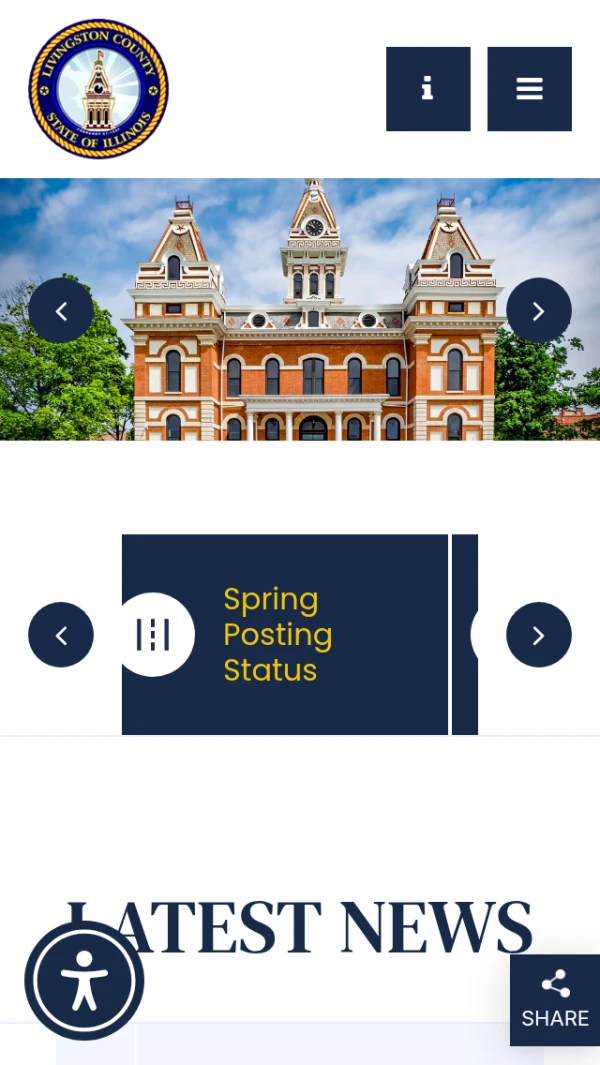Open the Spring Posting Status card
The image size is (600, 1065).
click(285, 634)
